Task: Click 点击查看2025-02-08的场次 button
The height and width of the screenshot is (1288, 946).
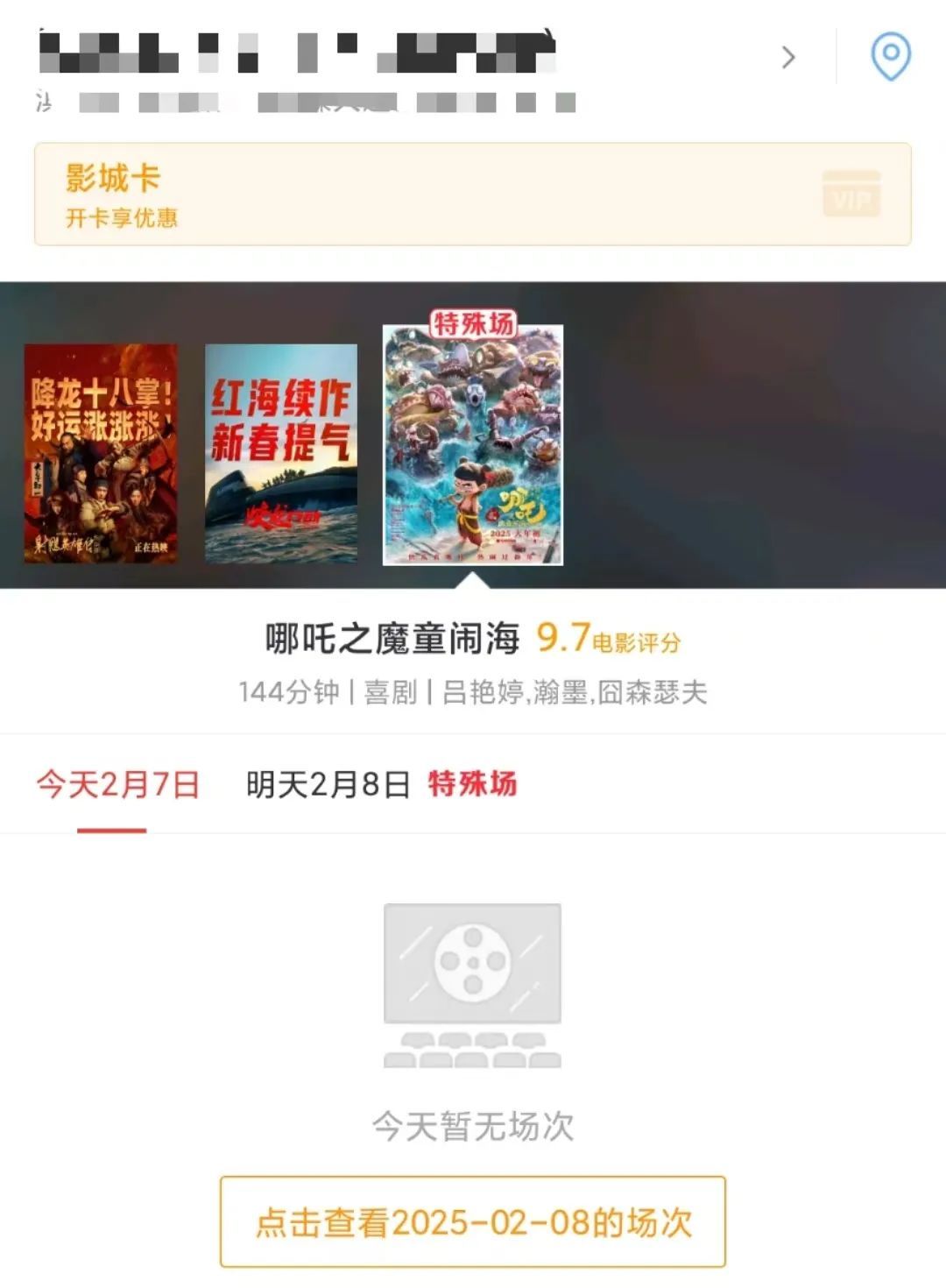Action: (473, 1221)
